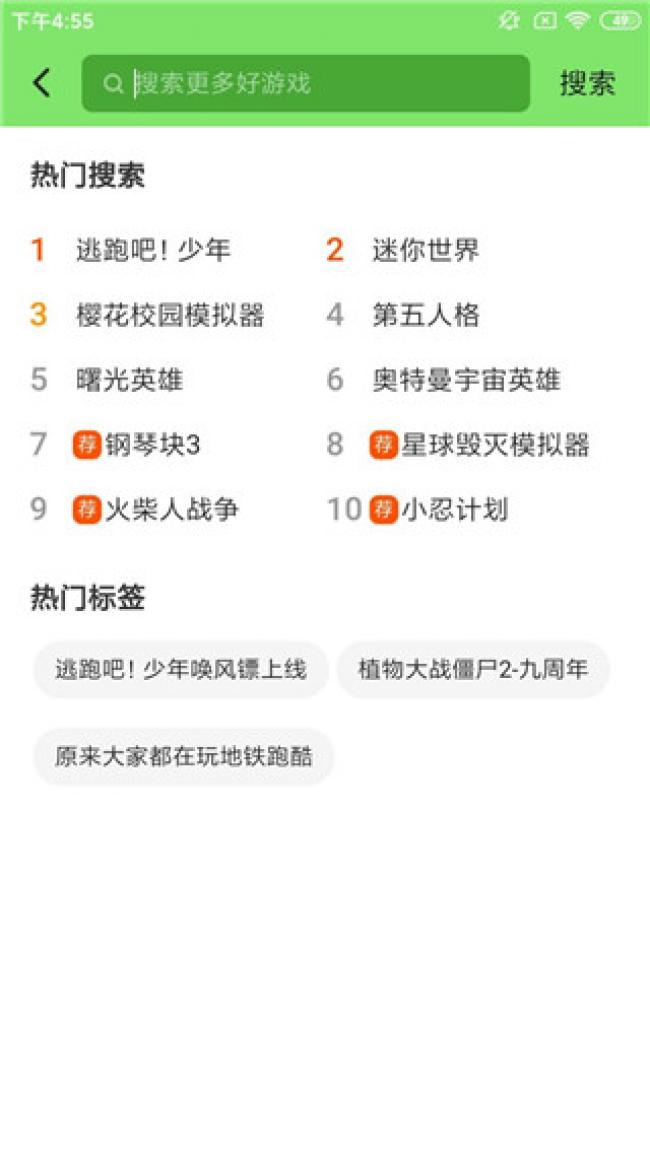Select hot search 逃跑吧！少年
The width and height of the screenshot is (650, 1153).
pyautogui.click(x=153, y=250)
